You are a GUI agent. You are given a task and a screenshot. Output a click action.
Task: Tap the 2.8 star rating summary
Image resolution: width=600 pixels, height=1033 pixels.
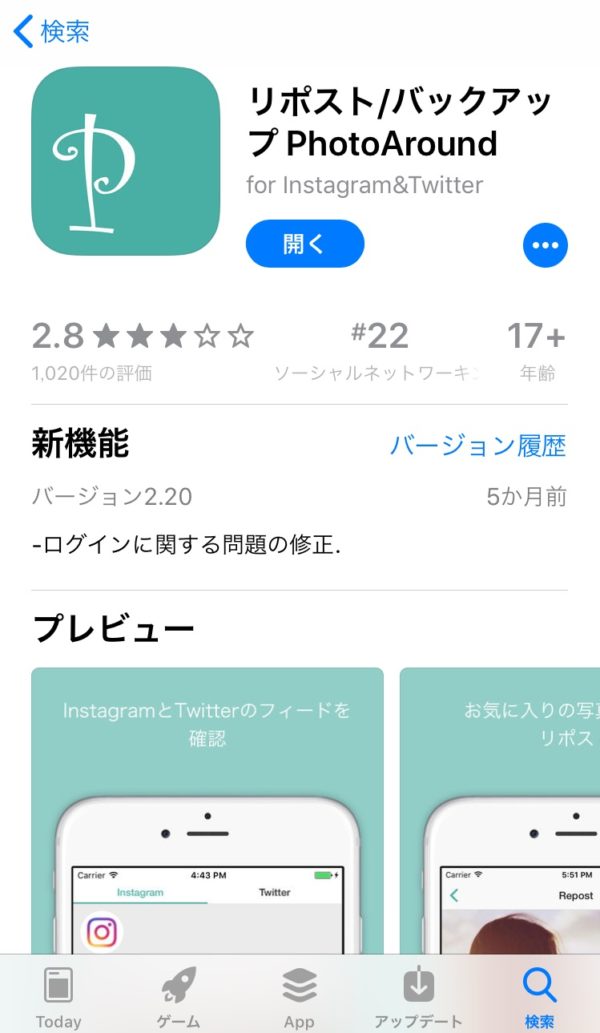click(x=142, y=350)
